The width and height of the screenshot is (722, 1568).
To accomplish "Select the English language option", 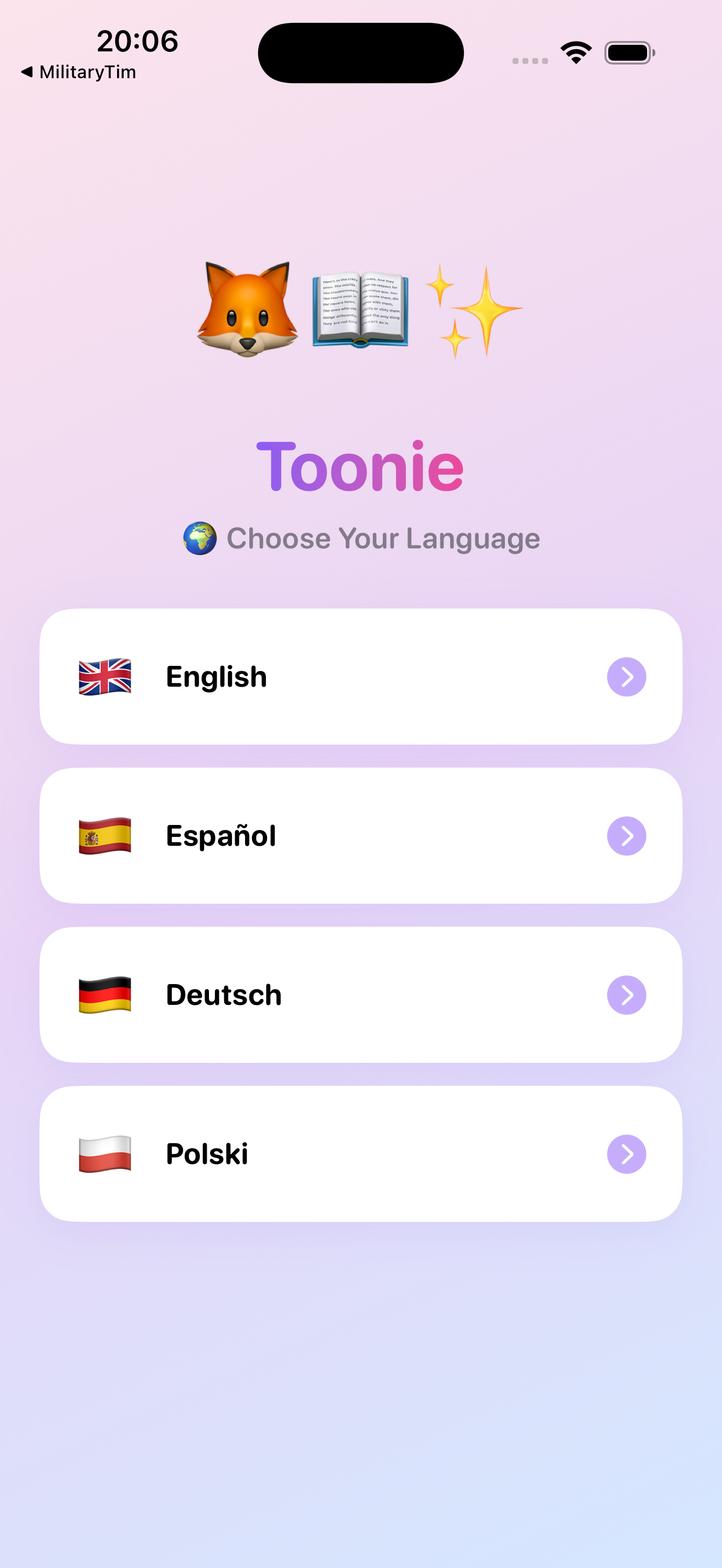I will click(361, 676).
